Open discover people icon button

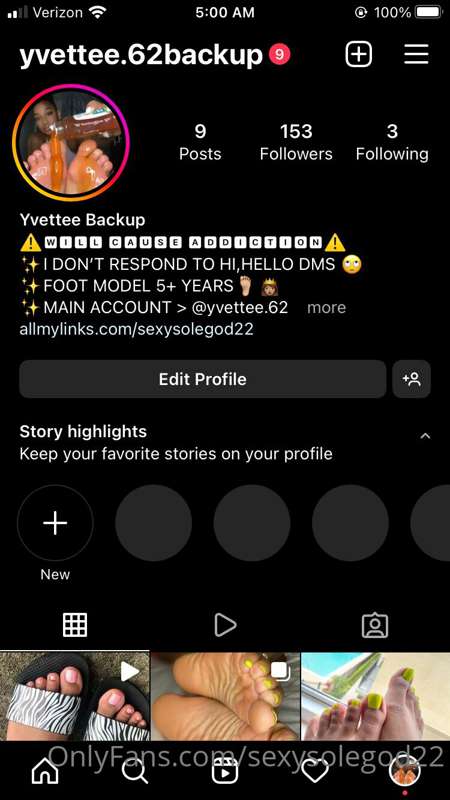411,379
